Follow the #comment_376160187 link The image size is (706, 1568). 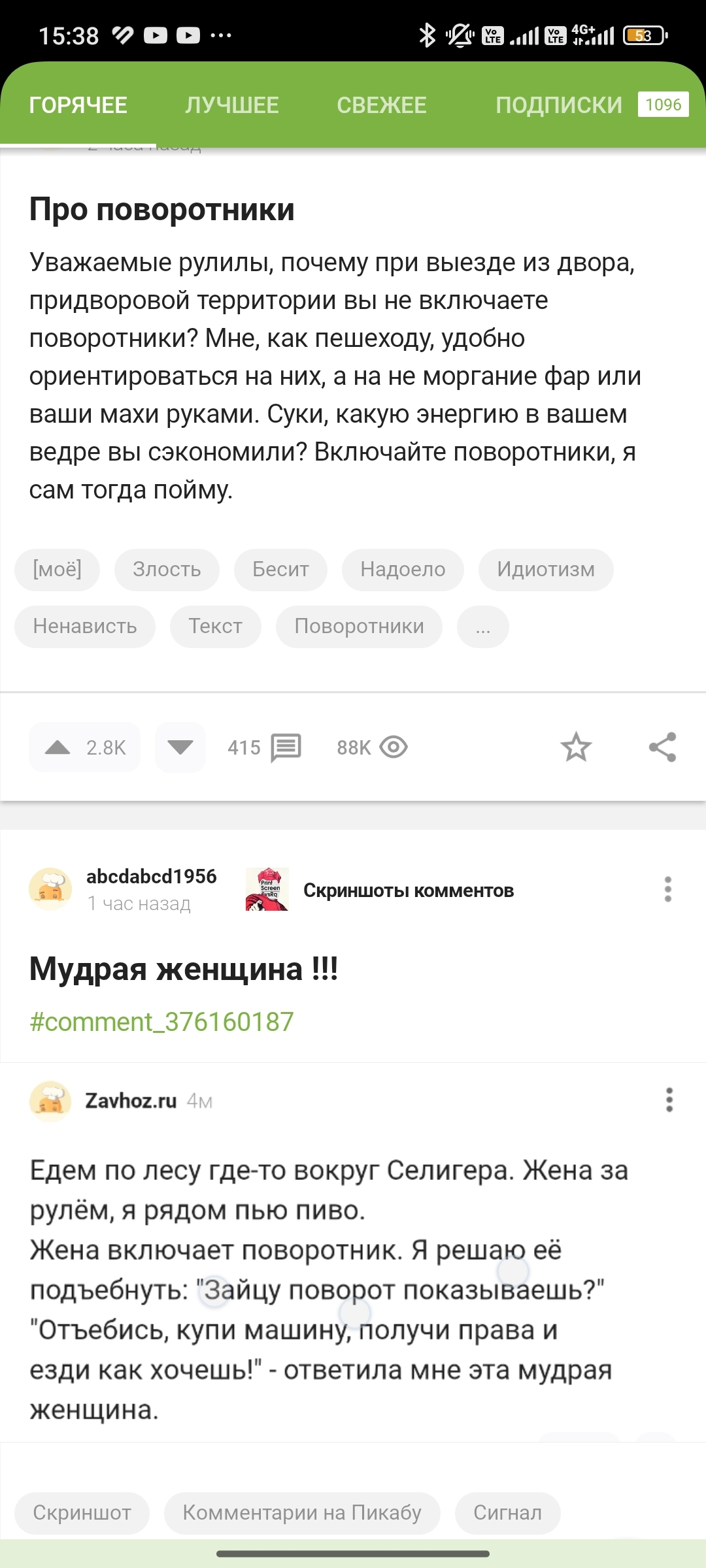pos(161,1022)
